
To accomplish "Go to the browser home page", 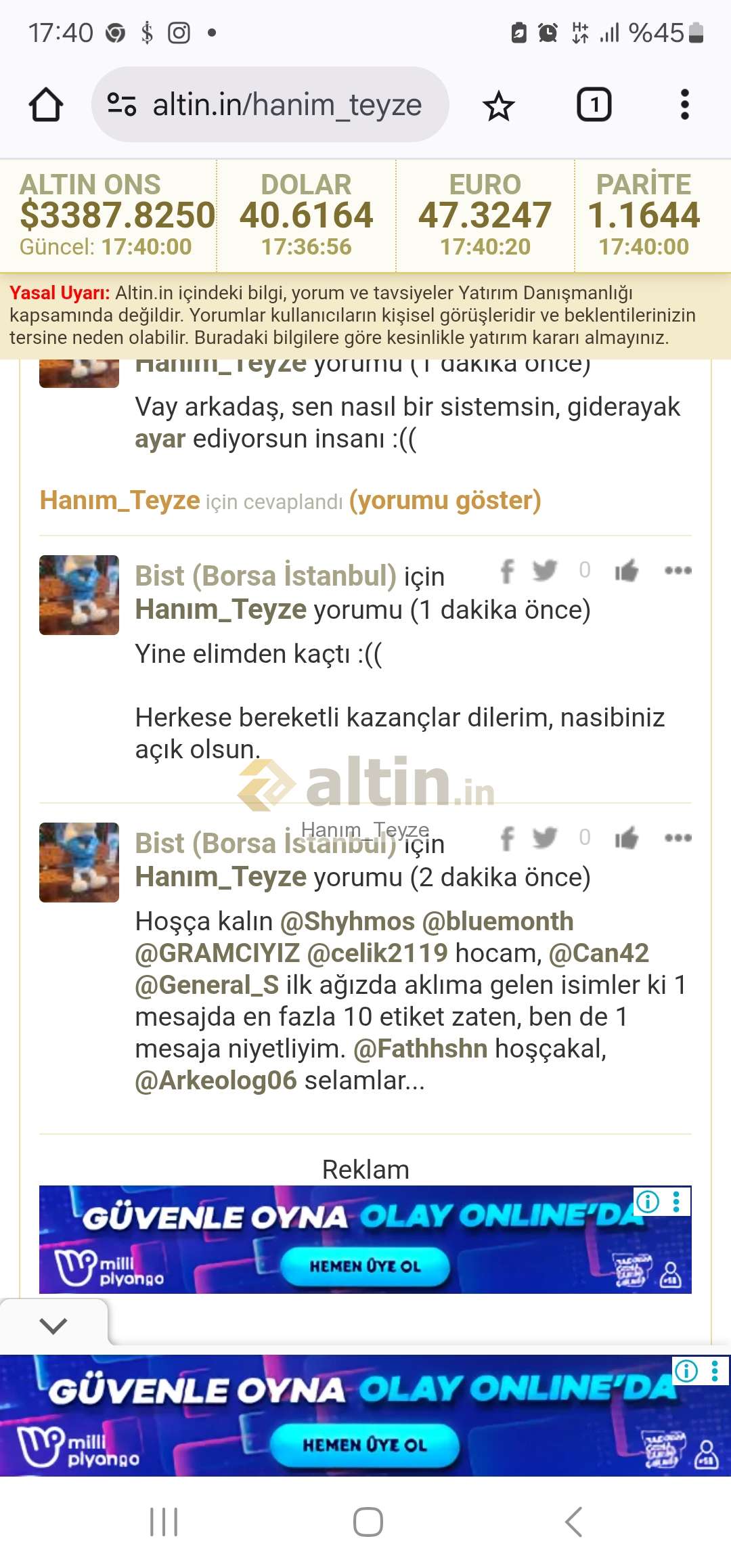I will (46, 105).
